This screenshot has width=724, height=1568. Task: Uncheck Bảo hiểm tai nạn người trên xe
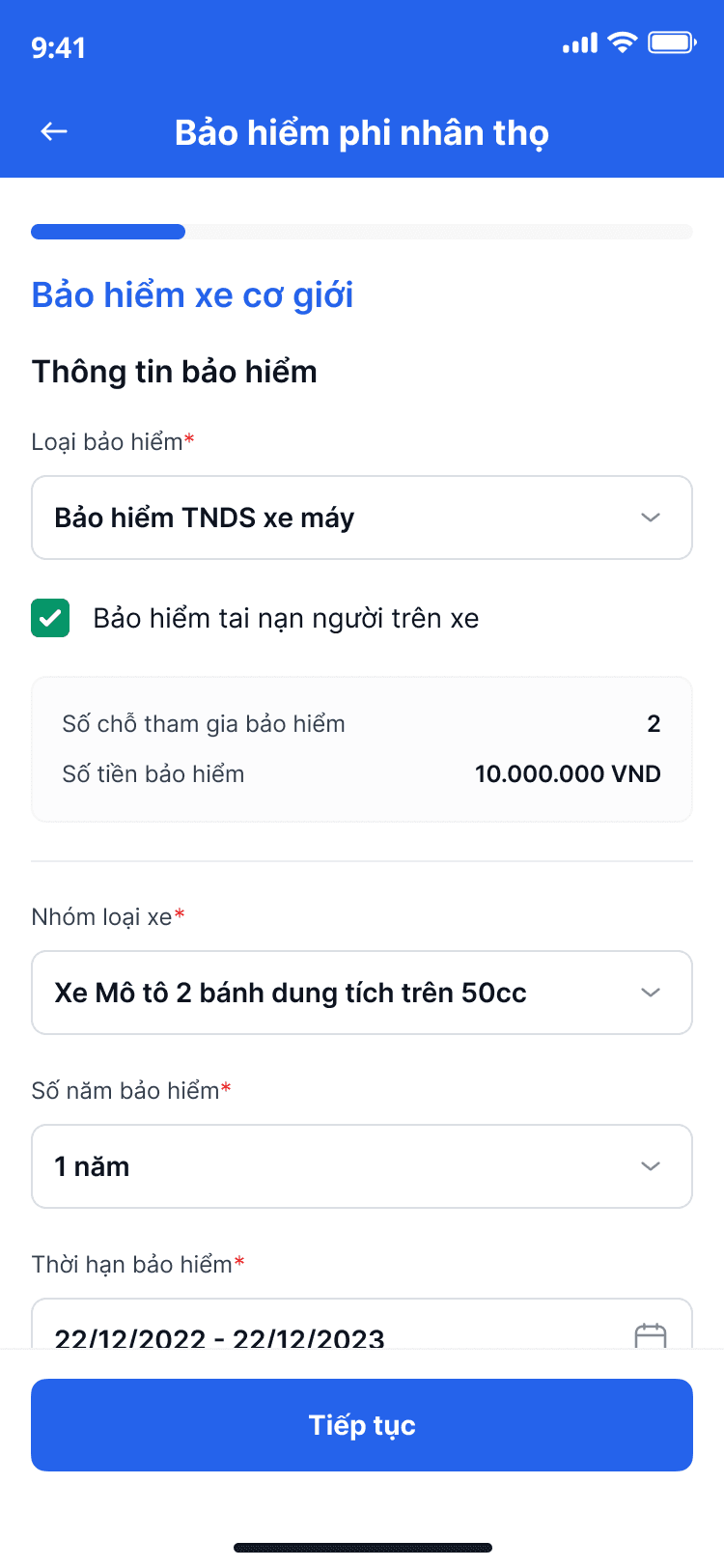pos(50,618)
